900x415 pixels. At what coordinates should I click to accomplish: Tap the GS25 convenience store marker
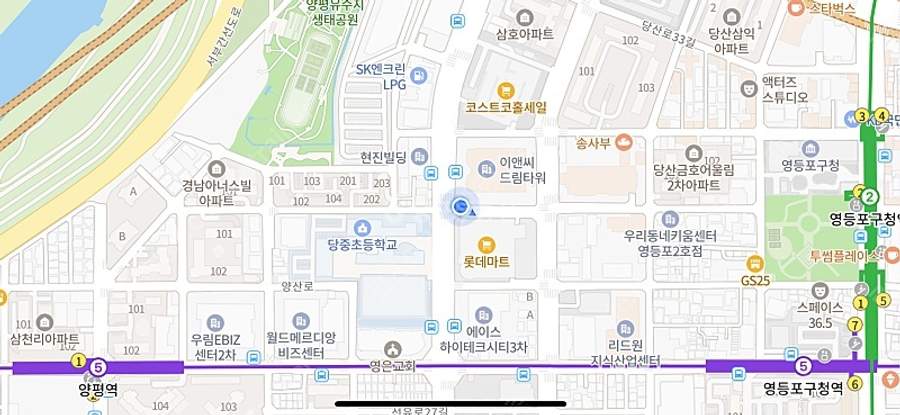tap(755, 263)
